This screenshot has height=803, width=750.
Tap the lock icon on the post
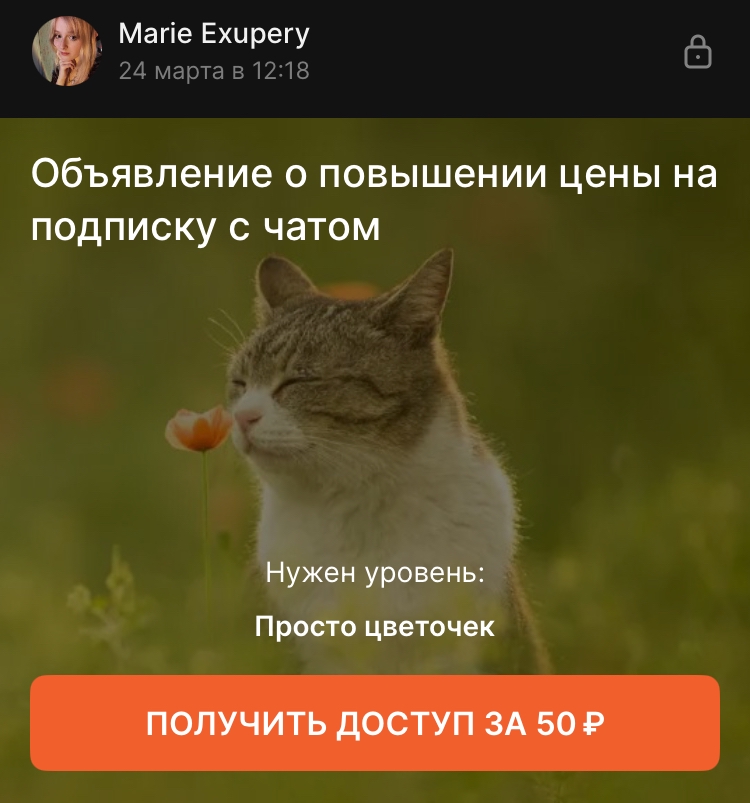[698, 52]
